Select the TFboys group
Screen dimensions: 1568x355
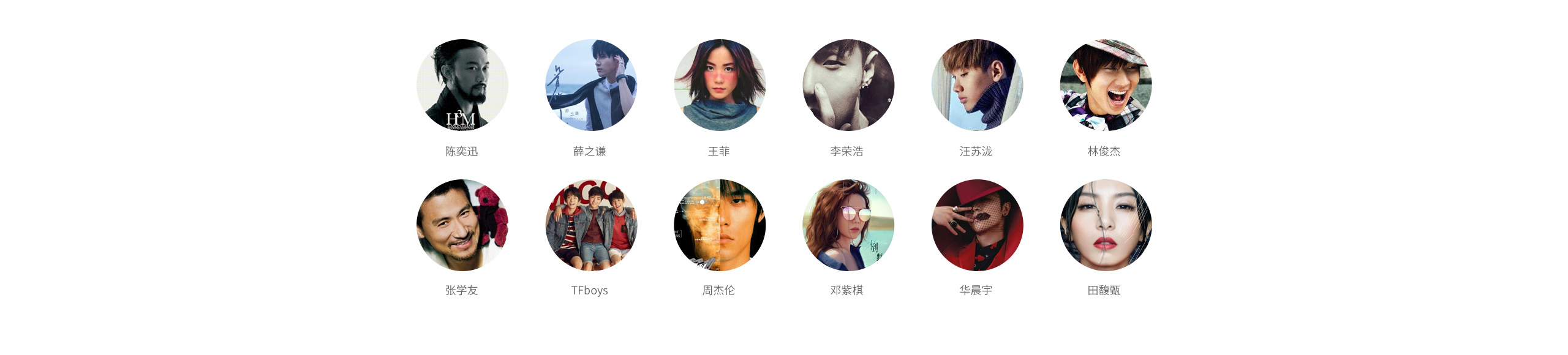pyautogui.click(x=590, y=225)
